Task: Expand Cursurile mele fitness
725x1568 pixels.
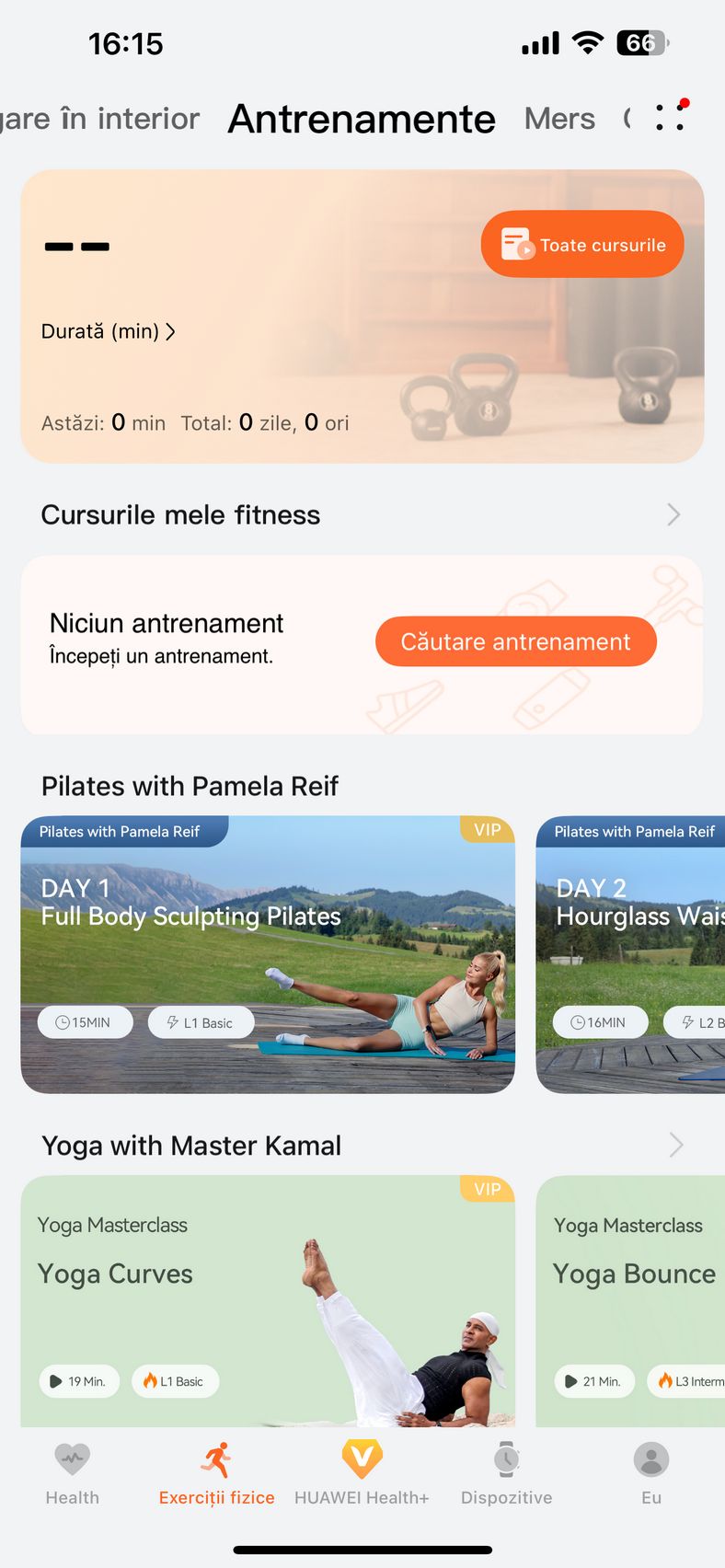Action: pos(362,514)
